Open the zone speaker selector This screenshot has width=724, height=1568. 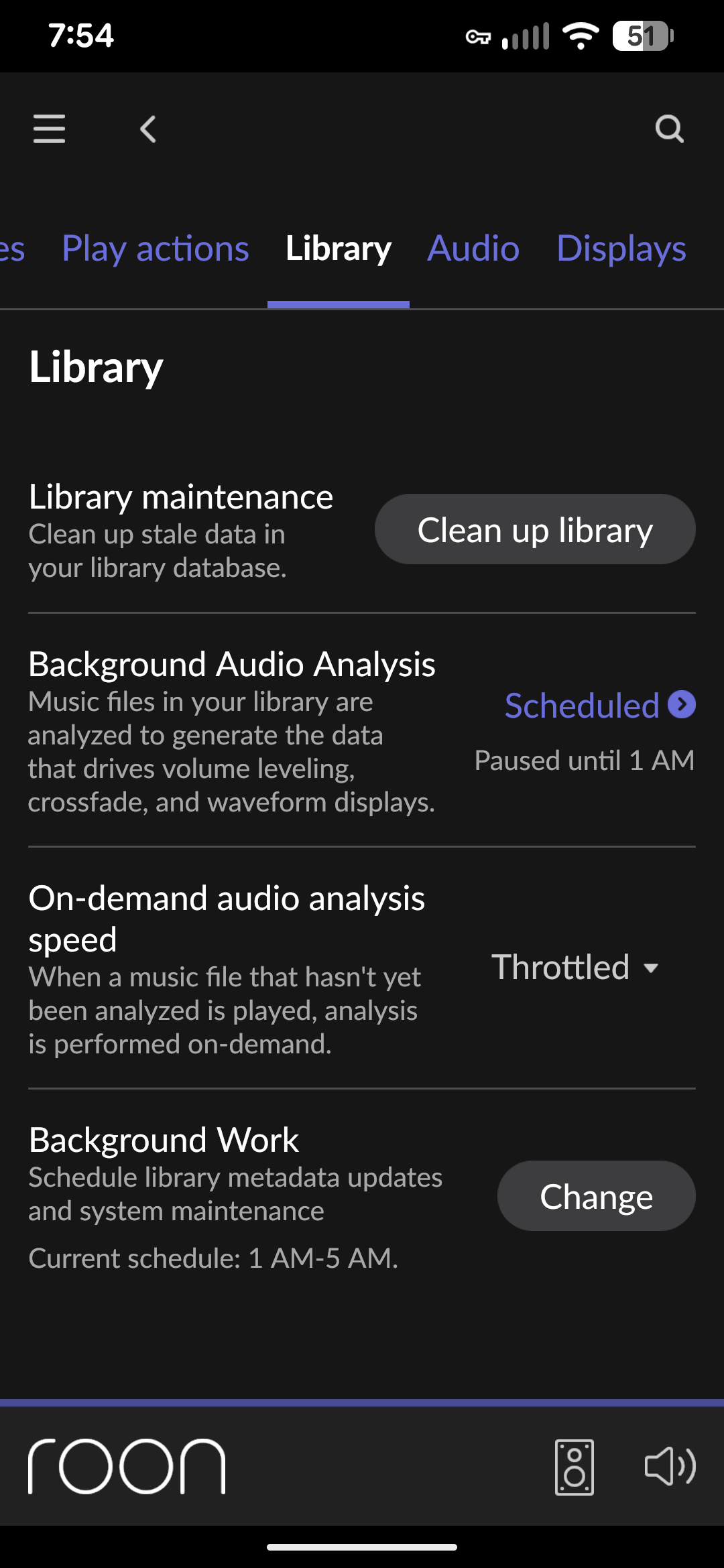click(575, 1467)
